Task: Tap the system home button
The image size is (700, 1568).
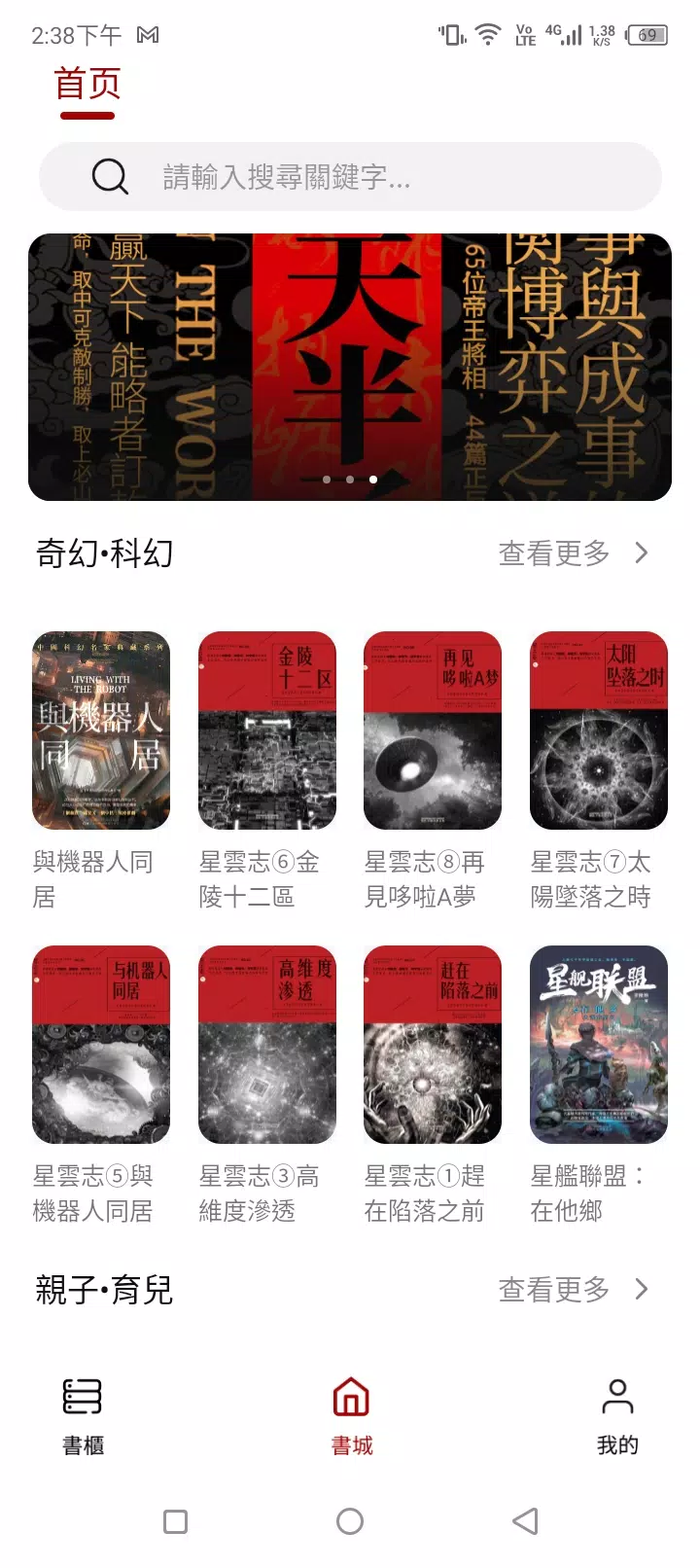Action: 350,1521
